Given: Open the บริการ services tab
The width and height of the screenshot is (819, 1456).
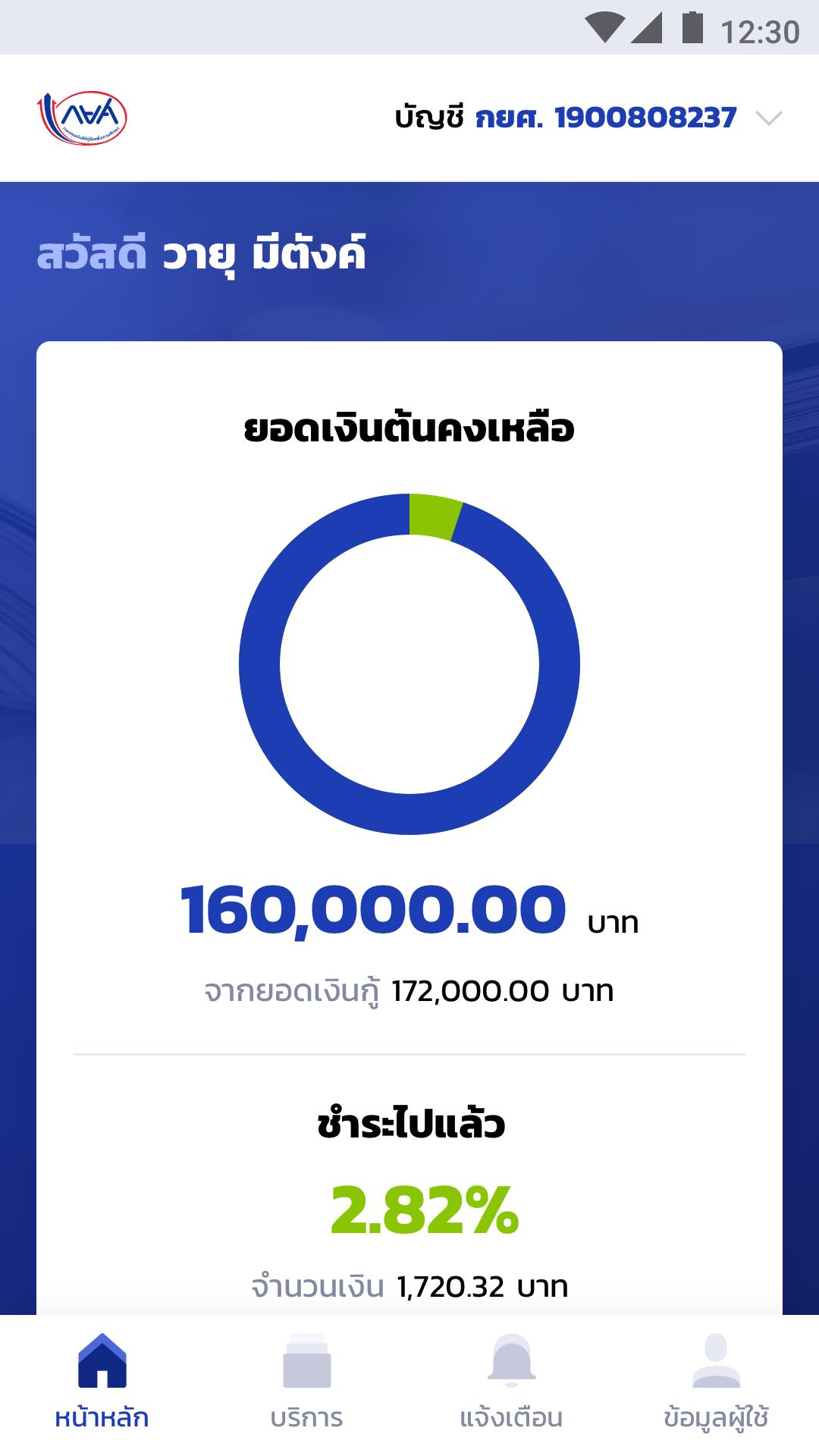Looking at the screenshot, I should pyautogui.click(x=307, y=1383).
